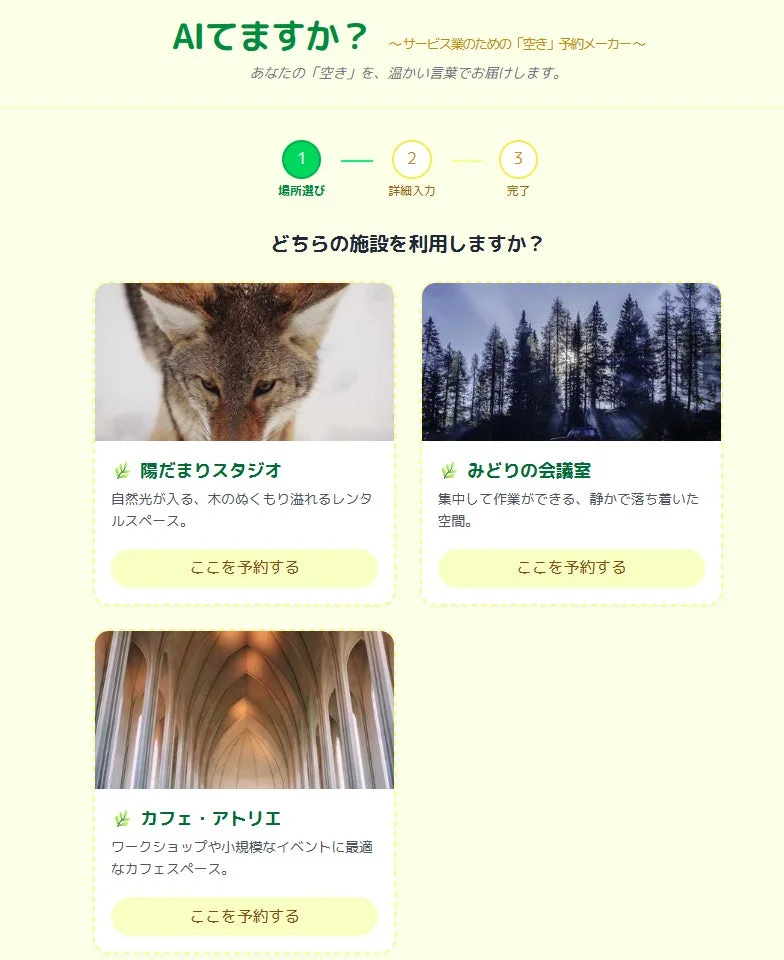Reserve みどりの会議室 via ここを予約する
Viewport: 784px width, 960px height.
coord(570,567)
